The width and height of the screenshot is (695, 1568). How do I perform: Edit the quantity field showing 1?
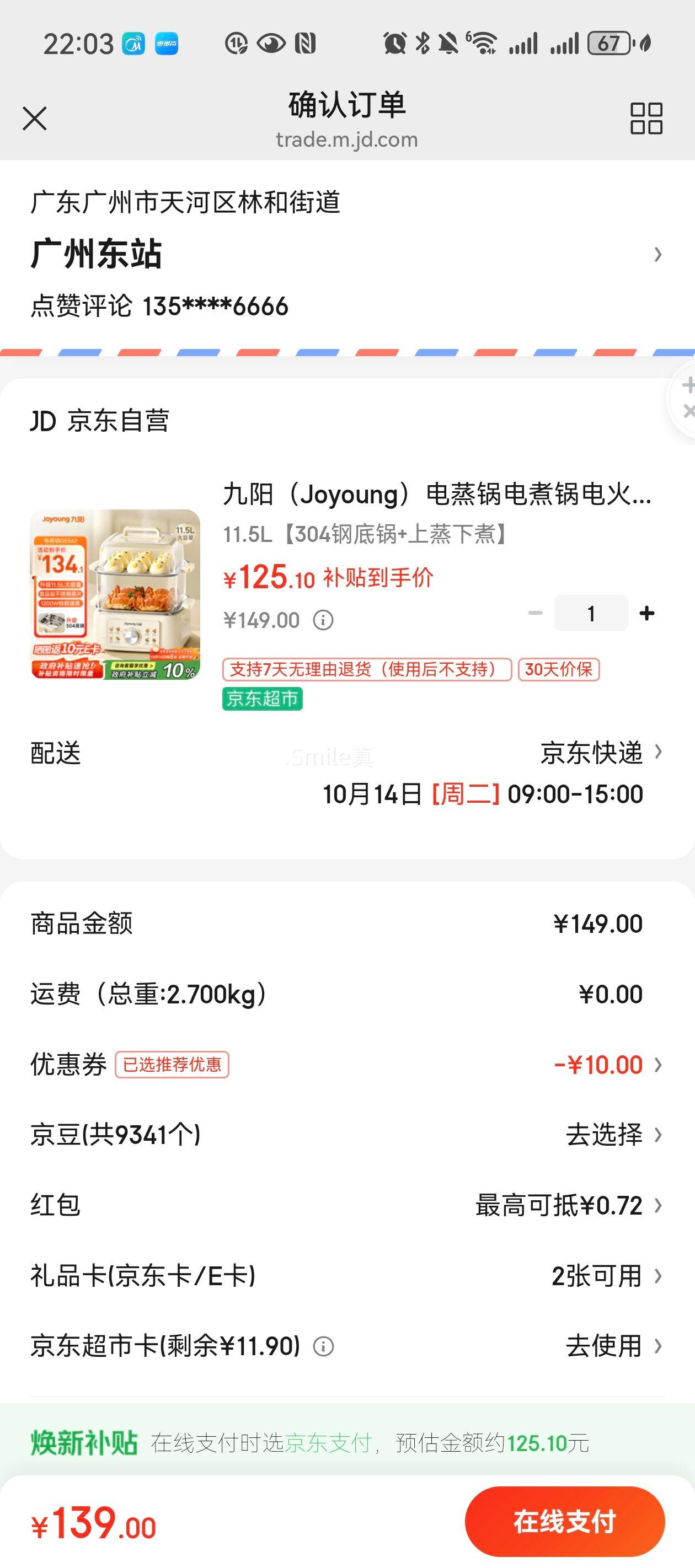(x=590, y=613)
